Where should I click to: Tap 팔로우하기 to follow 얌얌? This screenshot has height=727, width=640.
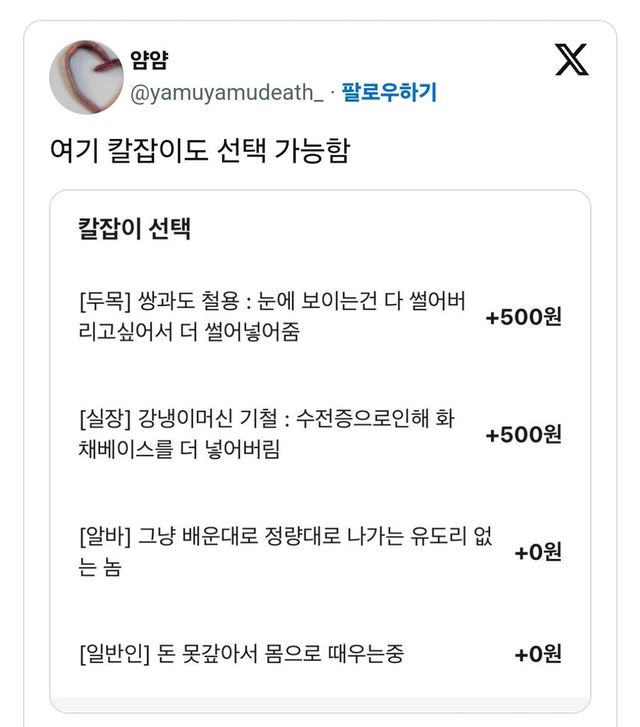[x=389, y=93]
